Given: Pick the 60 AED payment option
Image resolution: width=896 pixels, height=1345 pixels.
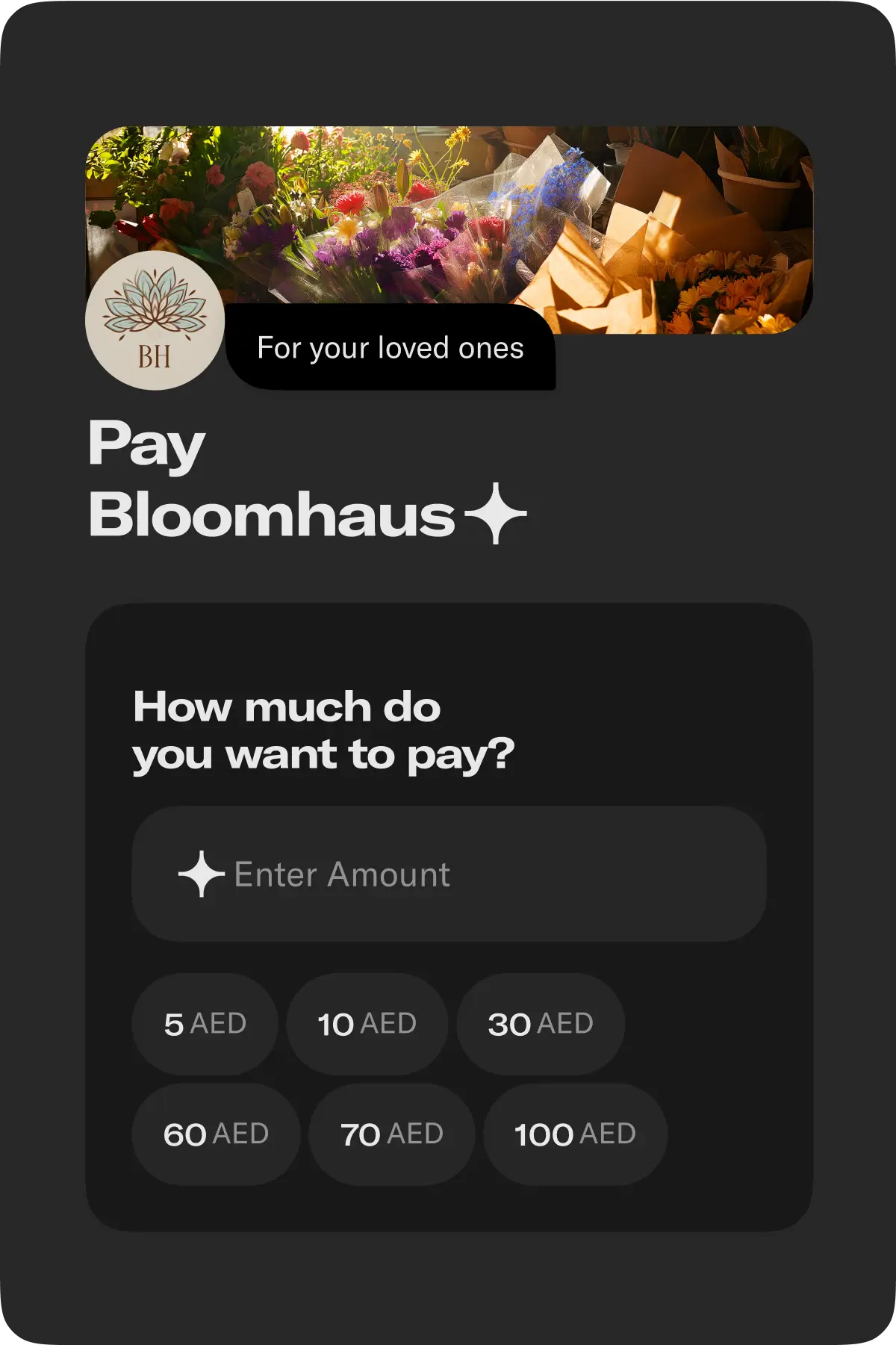Looking at the screenshot, I should [x=215, y=1134].
